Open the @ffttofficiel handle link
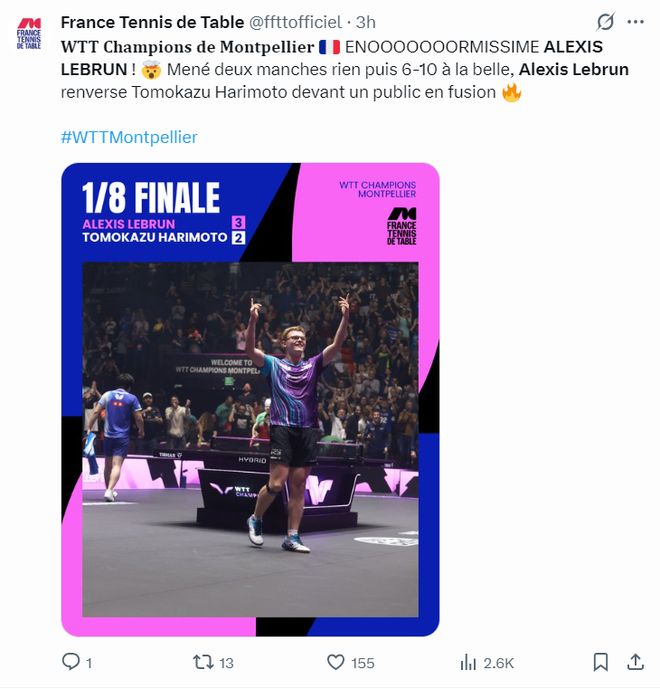Image resolution: width=660 pixels, height=689 pixels. point(294,22)
